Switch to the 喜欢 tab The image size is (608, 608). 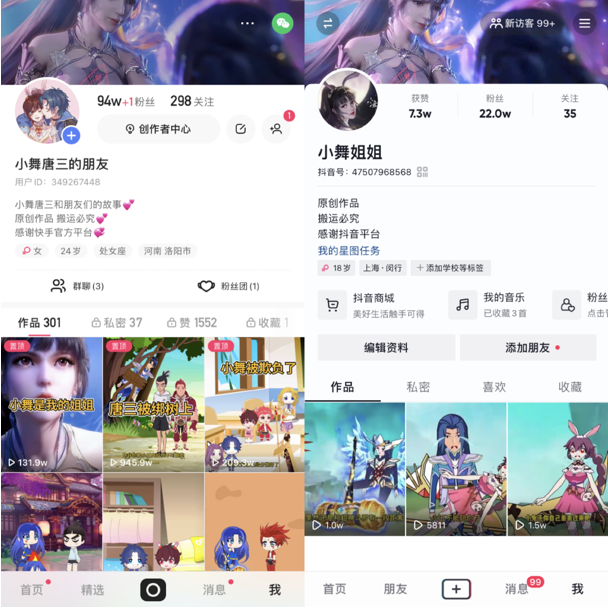(x=494, y=386)
